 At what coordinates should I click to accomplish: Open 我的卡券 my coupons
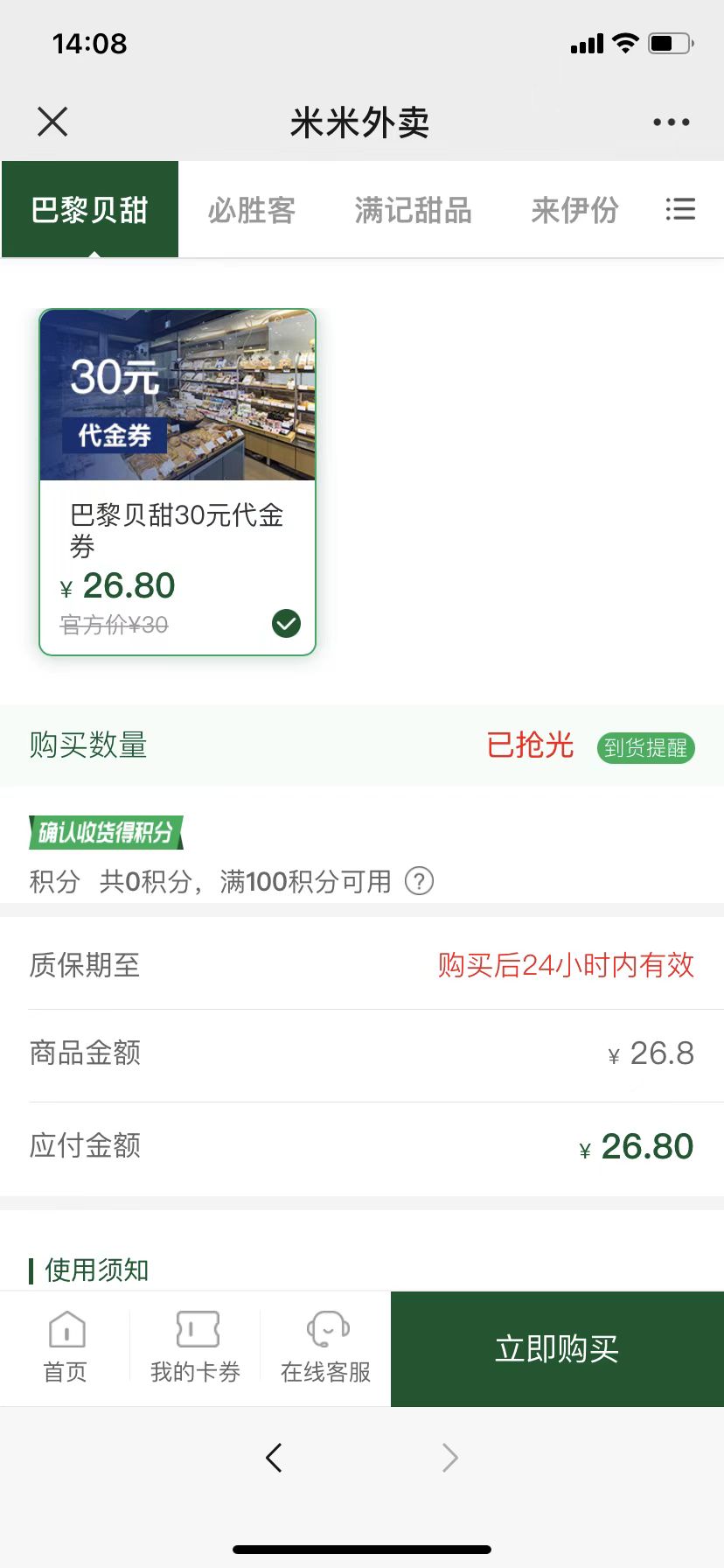tap(196, 1347)
